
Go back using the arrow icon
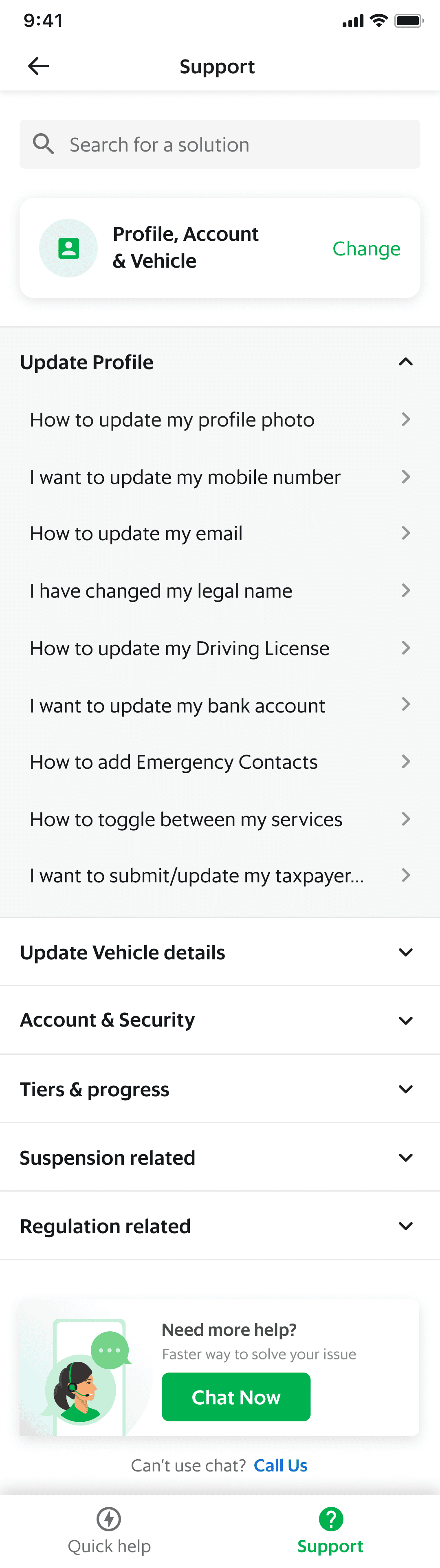point(38,66)
